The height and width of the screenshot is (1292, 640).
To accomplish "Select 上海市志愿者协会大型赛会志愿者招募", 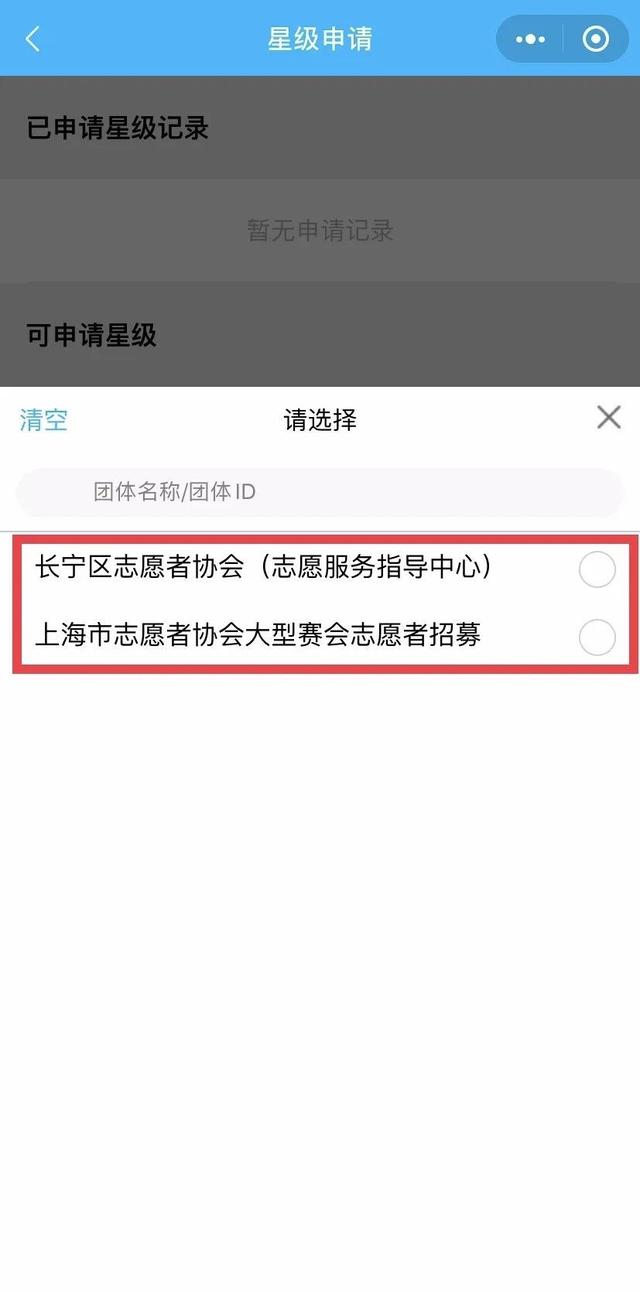I will (x=597, y=637).
